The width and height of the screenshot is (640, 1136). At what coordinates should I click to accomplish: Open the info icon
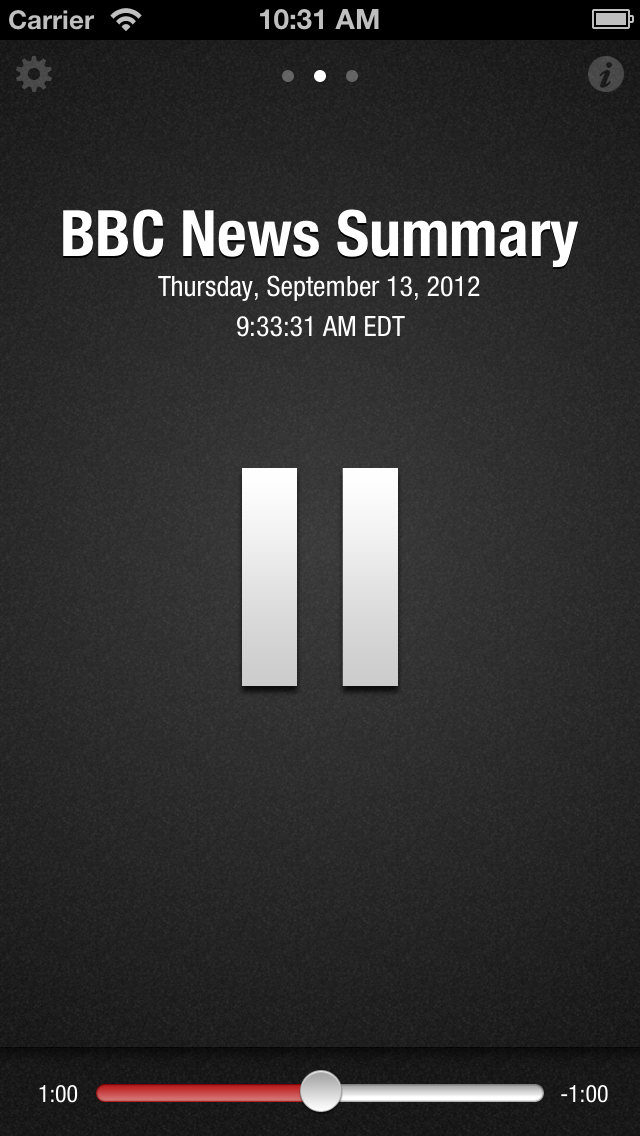coord(605,75)
